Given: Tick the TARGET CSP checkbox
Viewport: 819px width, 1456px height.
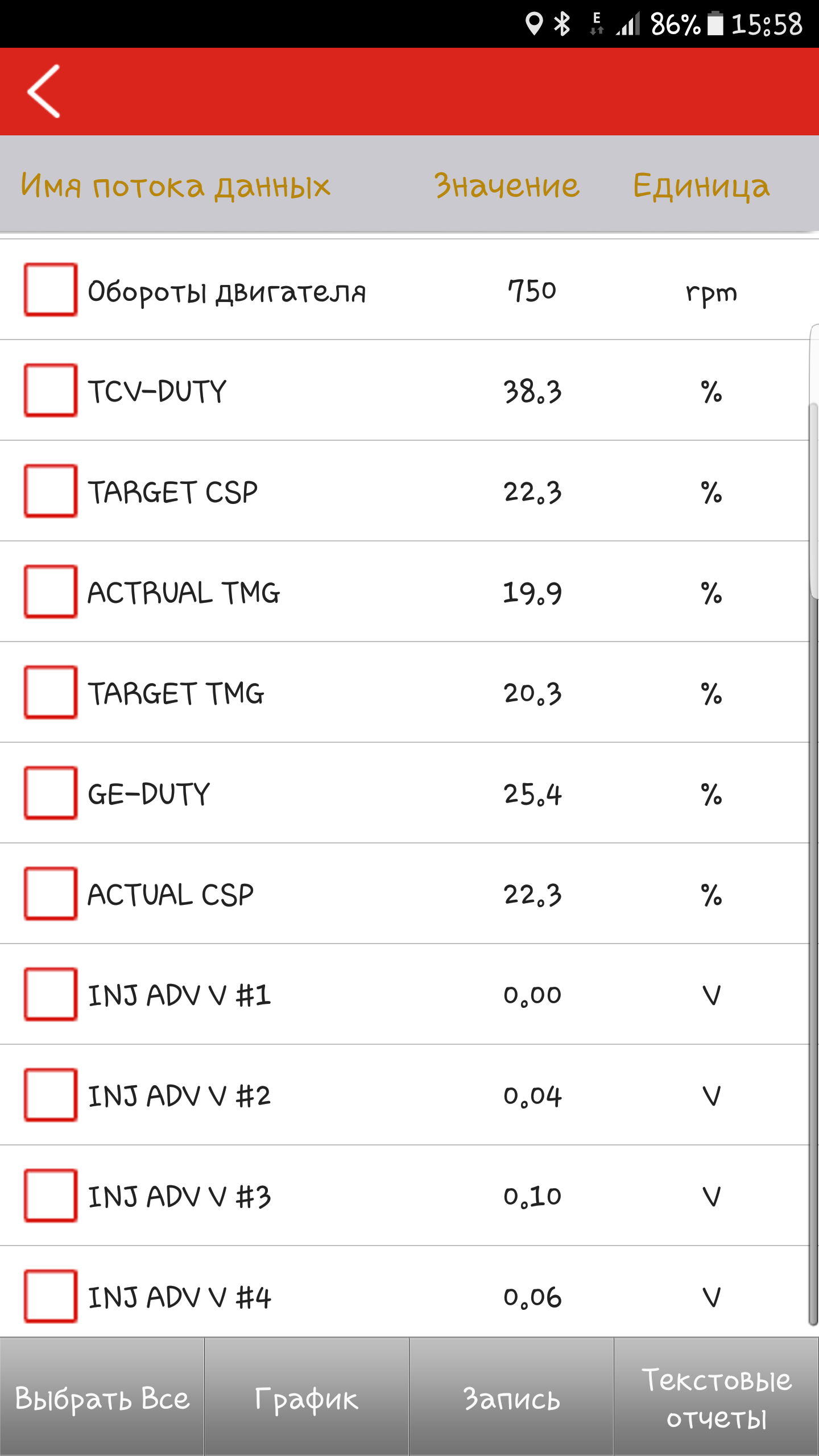Looking at the screenshot, I should pos(51,491).
